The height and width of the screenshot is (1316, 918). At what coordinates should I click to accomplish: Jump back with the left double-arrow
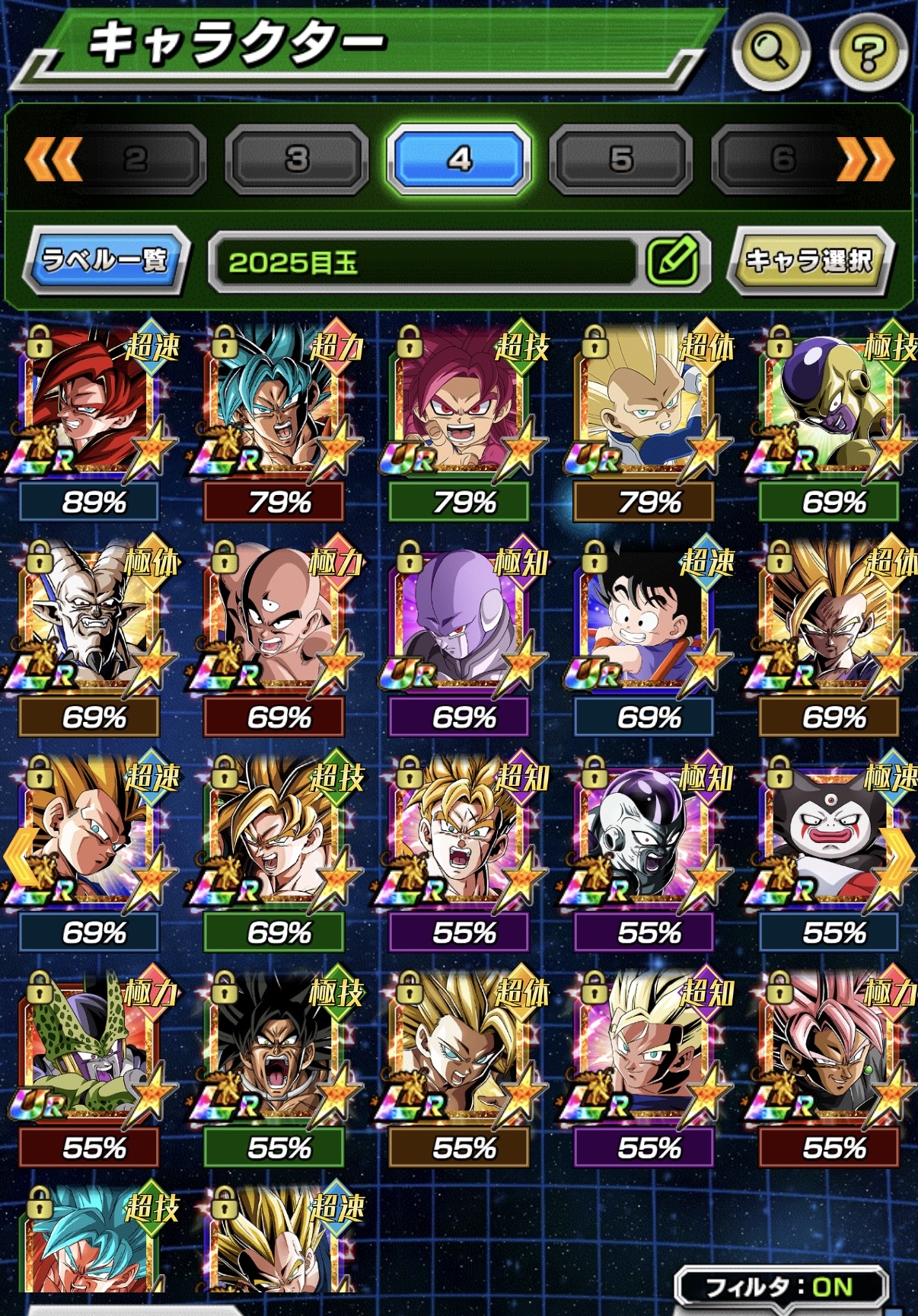[53, 160]
